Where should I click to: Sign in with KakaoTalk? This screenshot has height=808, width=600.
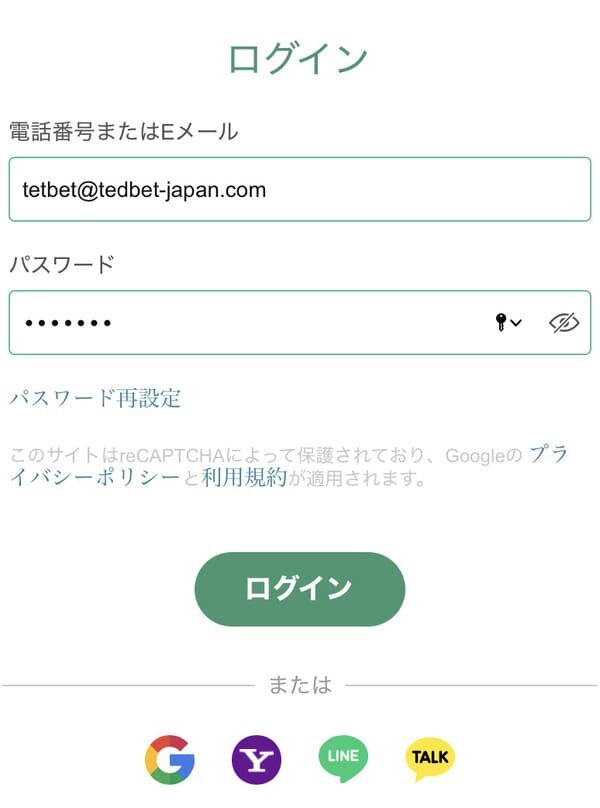click(x=430, y=760)
